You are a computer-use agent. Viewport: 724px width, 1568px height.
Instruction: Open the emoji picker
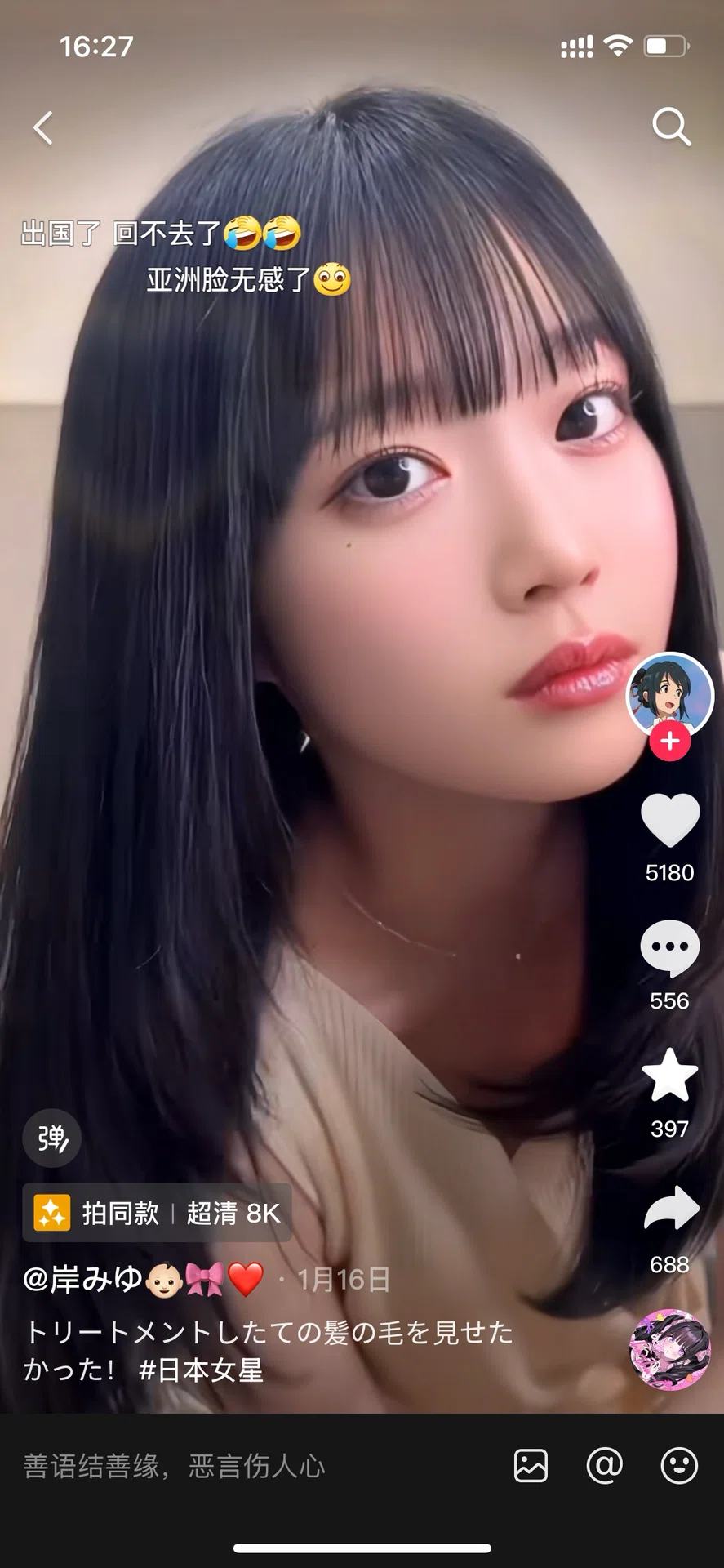tap(678, 1466)
